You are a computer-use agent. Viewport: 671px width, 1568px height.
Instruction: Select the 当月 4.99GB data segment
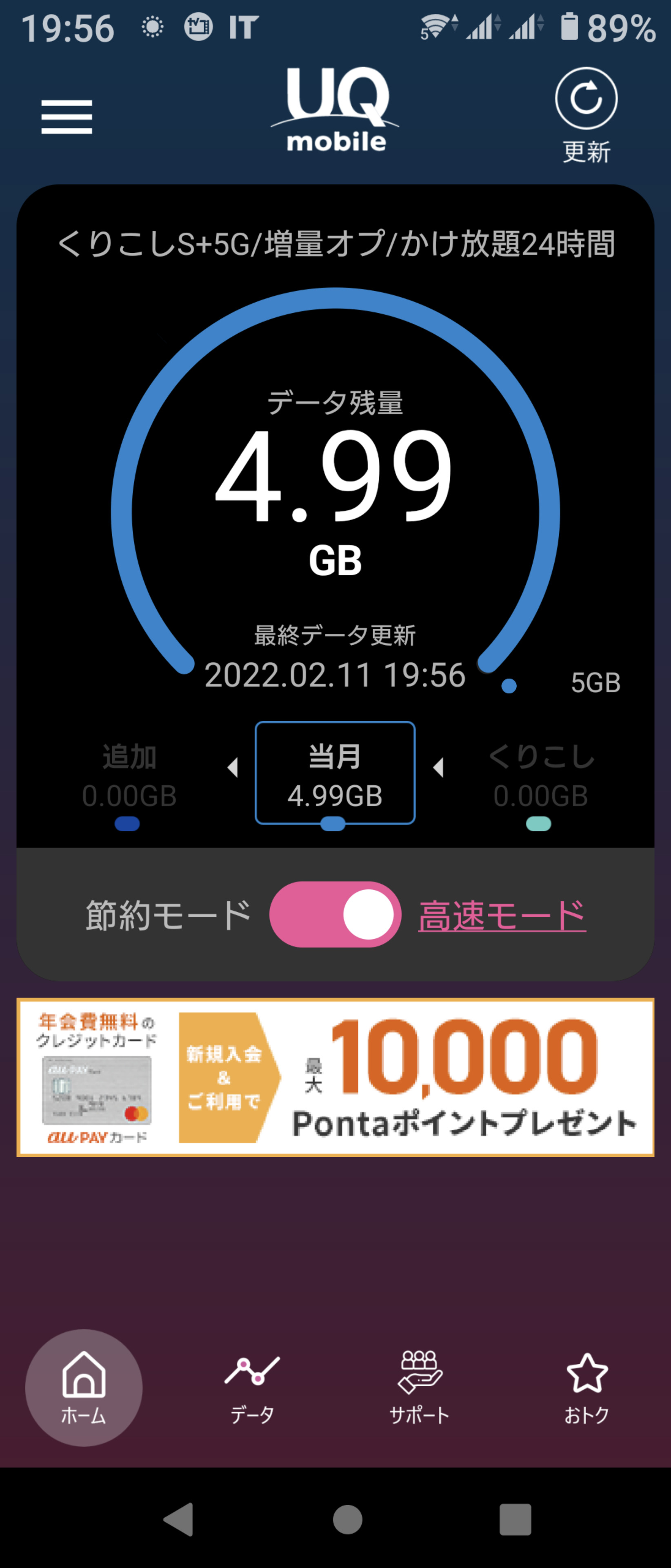pyautogui.click(x=335, y=773)
